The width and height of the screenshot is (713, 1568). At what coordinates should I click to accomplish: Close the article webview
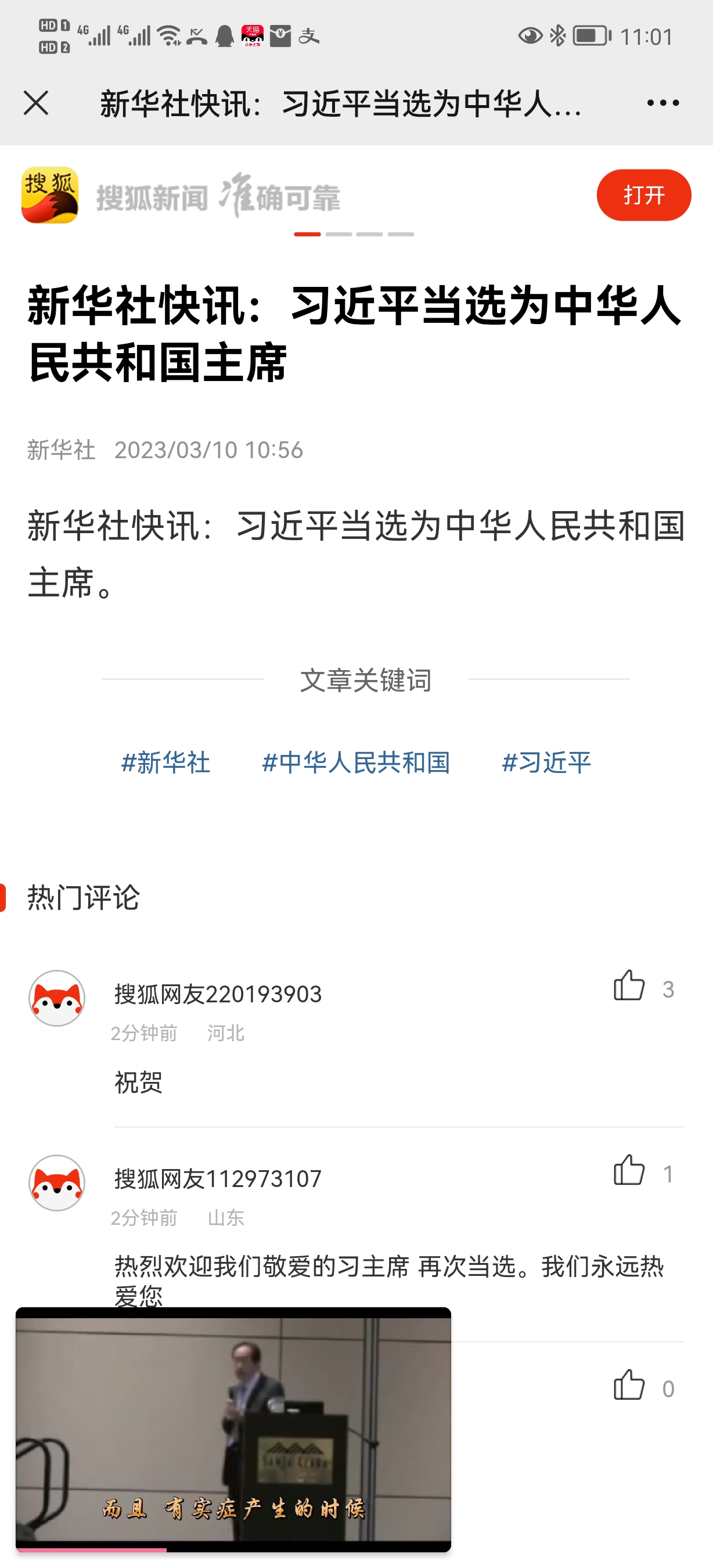click(36, 103)
